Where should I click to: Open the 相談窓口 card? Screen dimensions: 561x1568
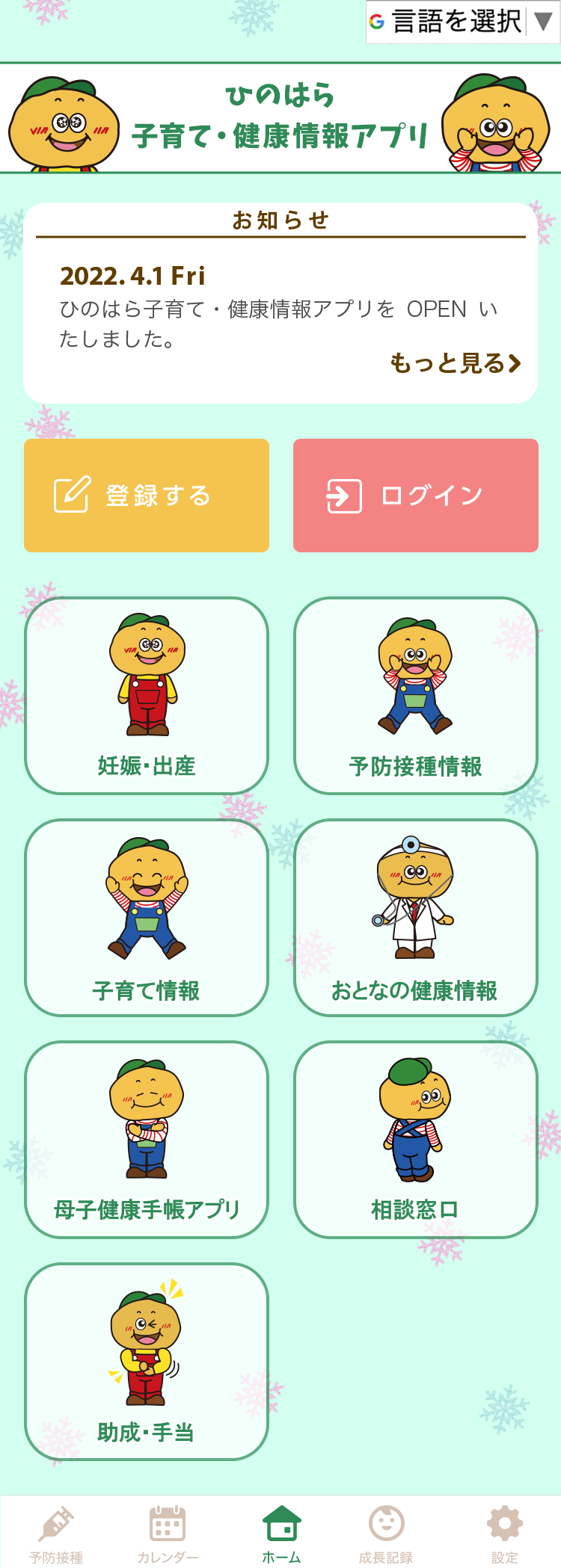[416, 1139]
